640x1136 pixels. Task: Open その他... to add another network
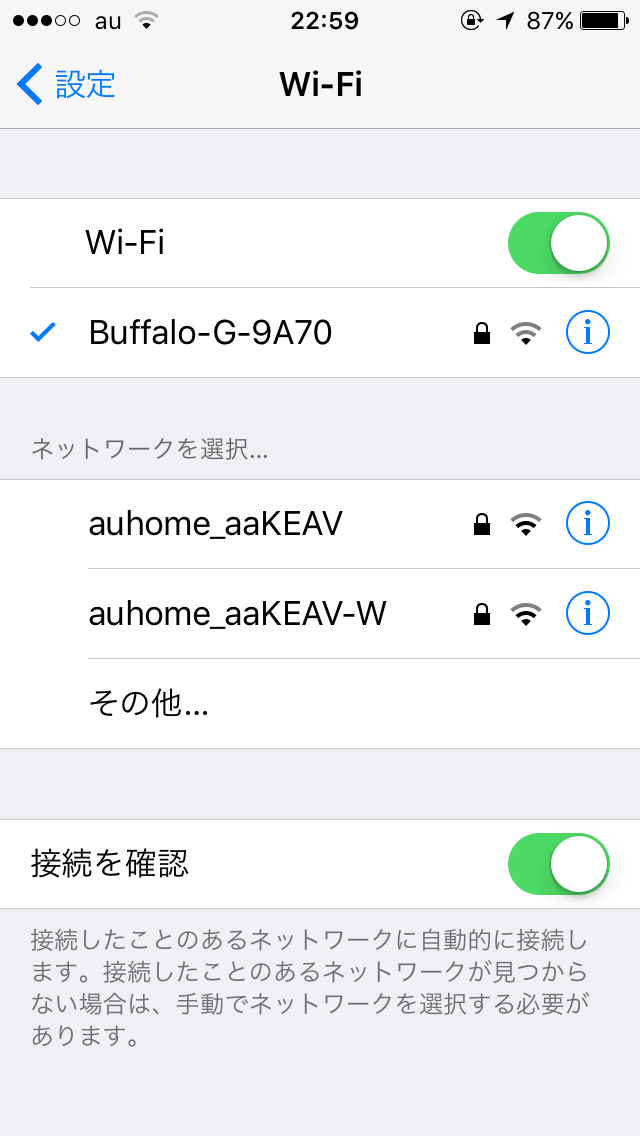(148, 704)
